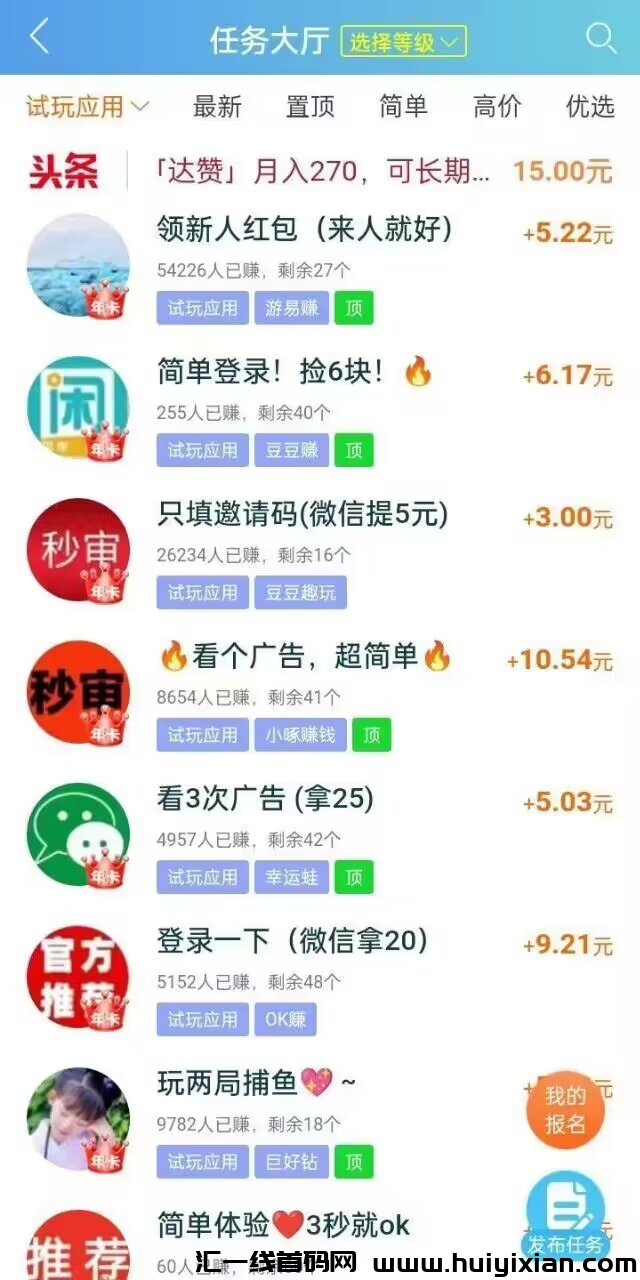Open the 看3次广告 (拿25) task
Image resolution: width=640 pixels, height=1280 pixels.
coord(265,799)
